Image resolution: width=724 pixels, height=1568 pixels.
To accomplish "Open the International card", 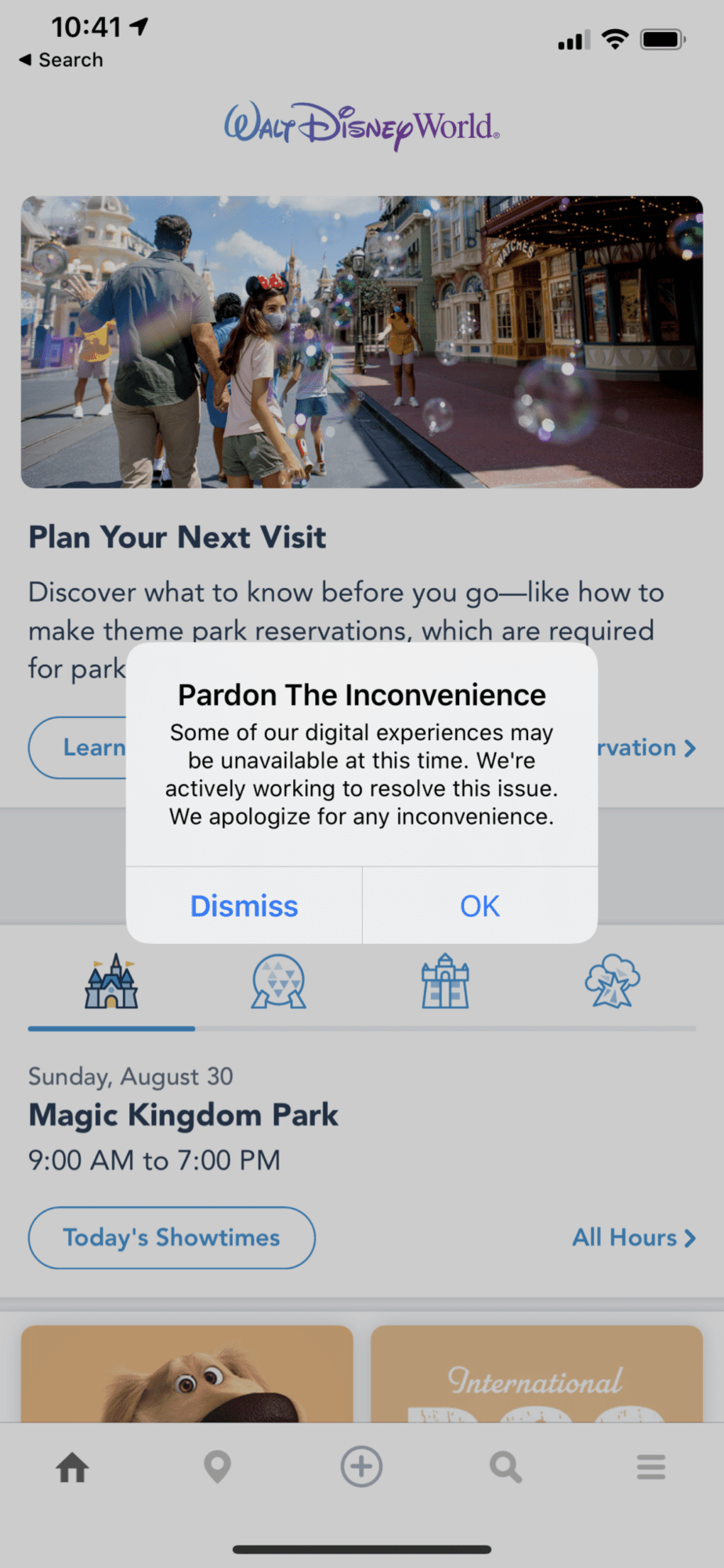I will (537, 1374).
